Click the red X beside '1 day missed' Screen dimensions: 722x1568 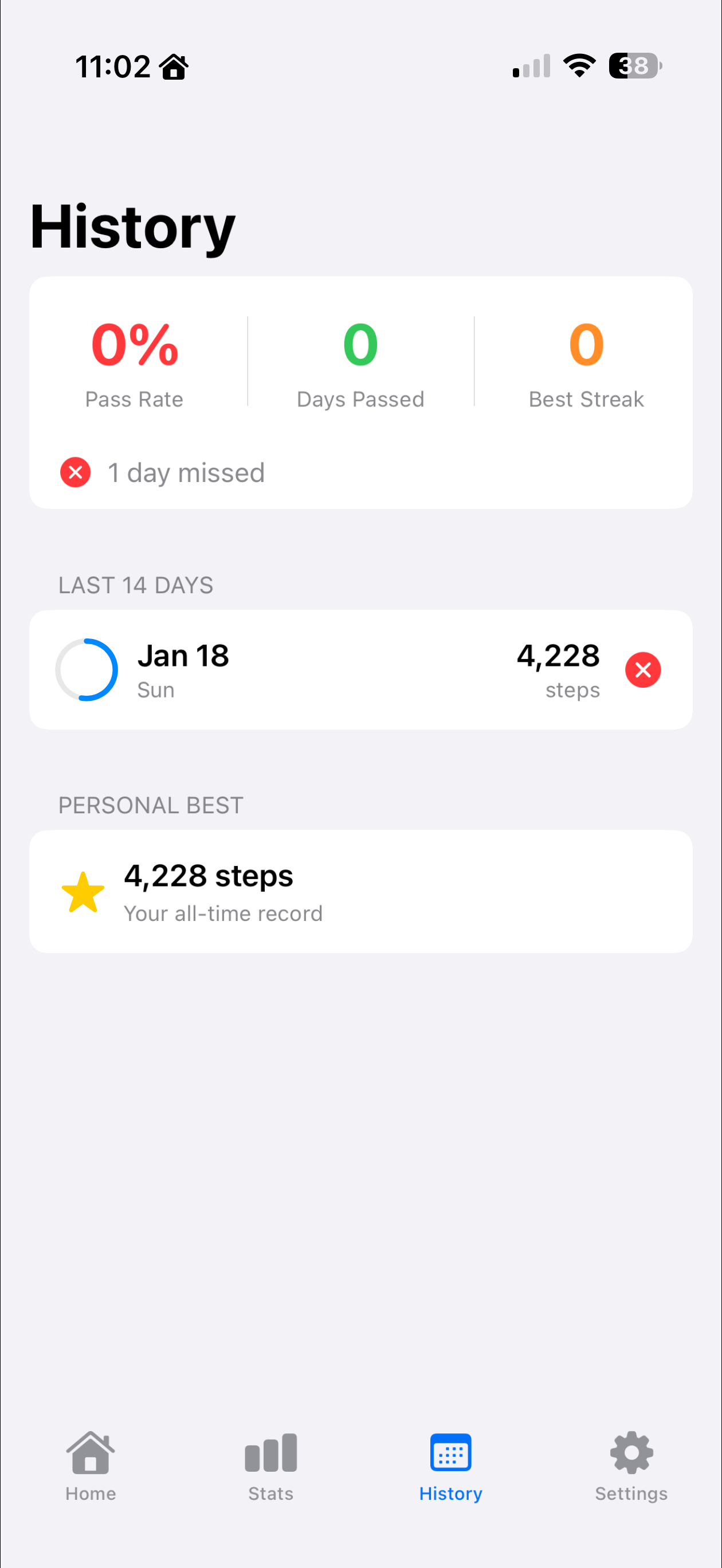[74, 473]
